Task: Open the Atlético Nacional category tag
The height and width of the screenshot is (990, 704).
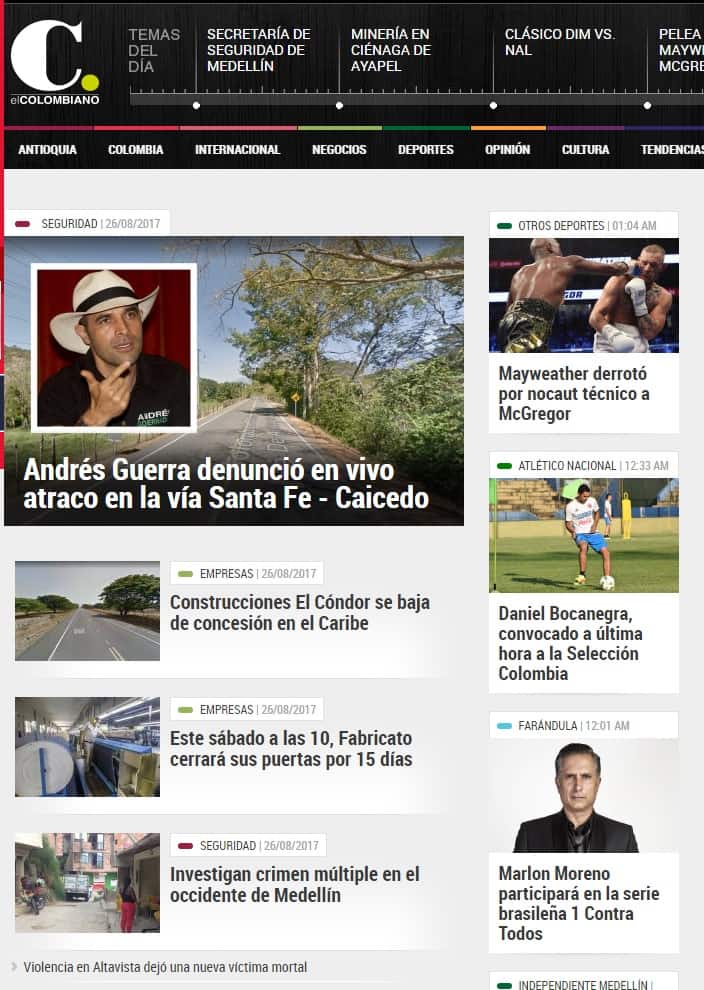Action: tap(566, 466)
